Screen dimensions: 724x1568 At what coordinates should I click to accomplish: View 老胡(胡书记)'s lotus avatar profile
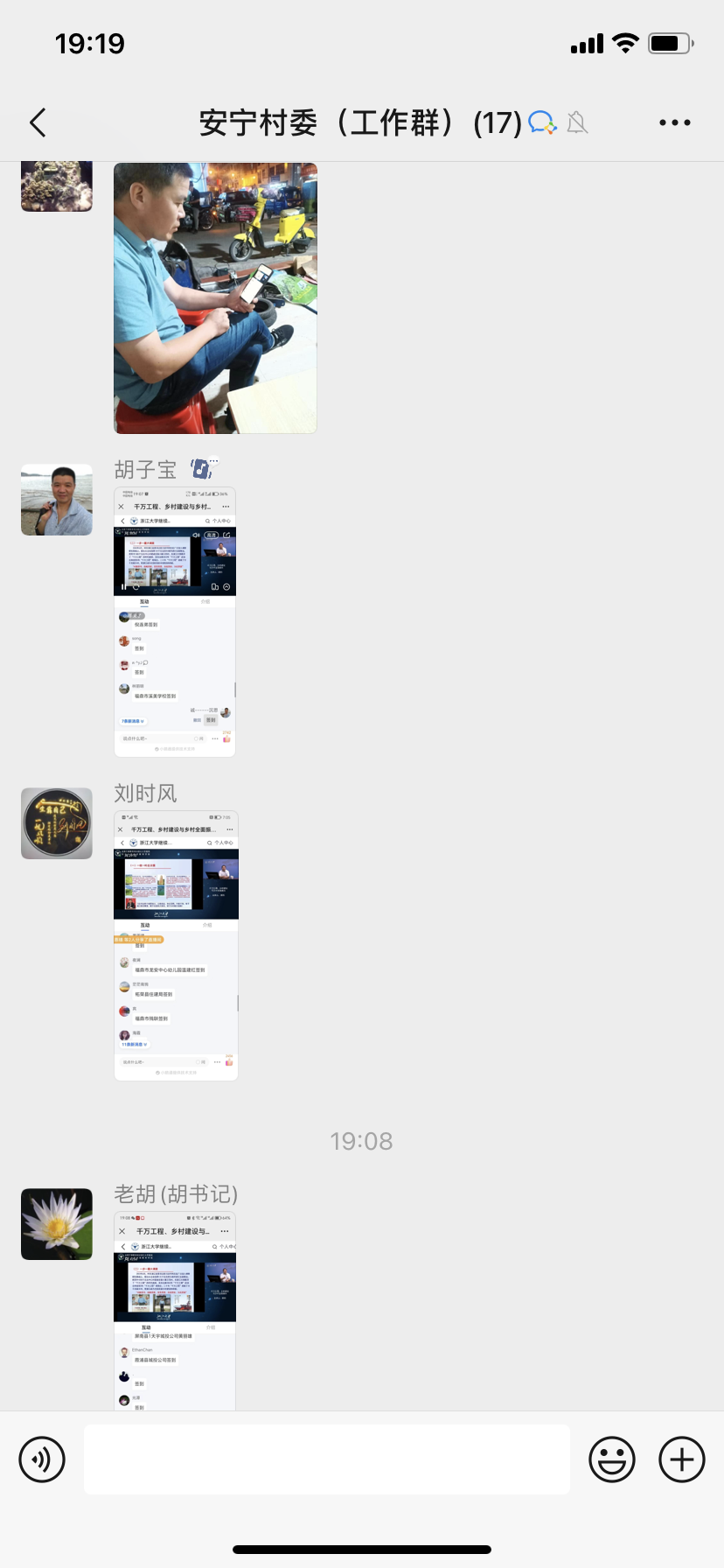coord(57,1224)
